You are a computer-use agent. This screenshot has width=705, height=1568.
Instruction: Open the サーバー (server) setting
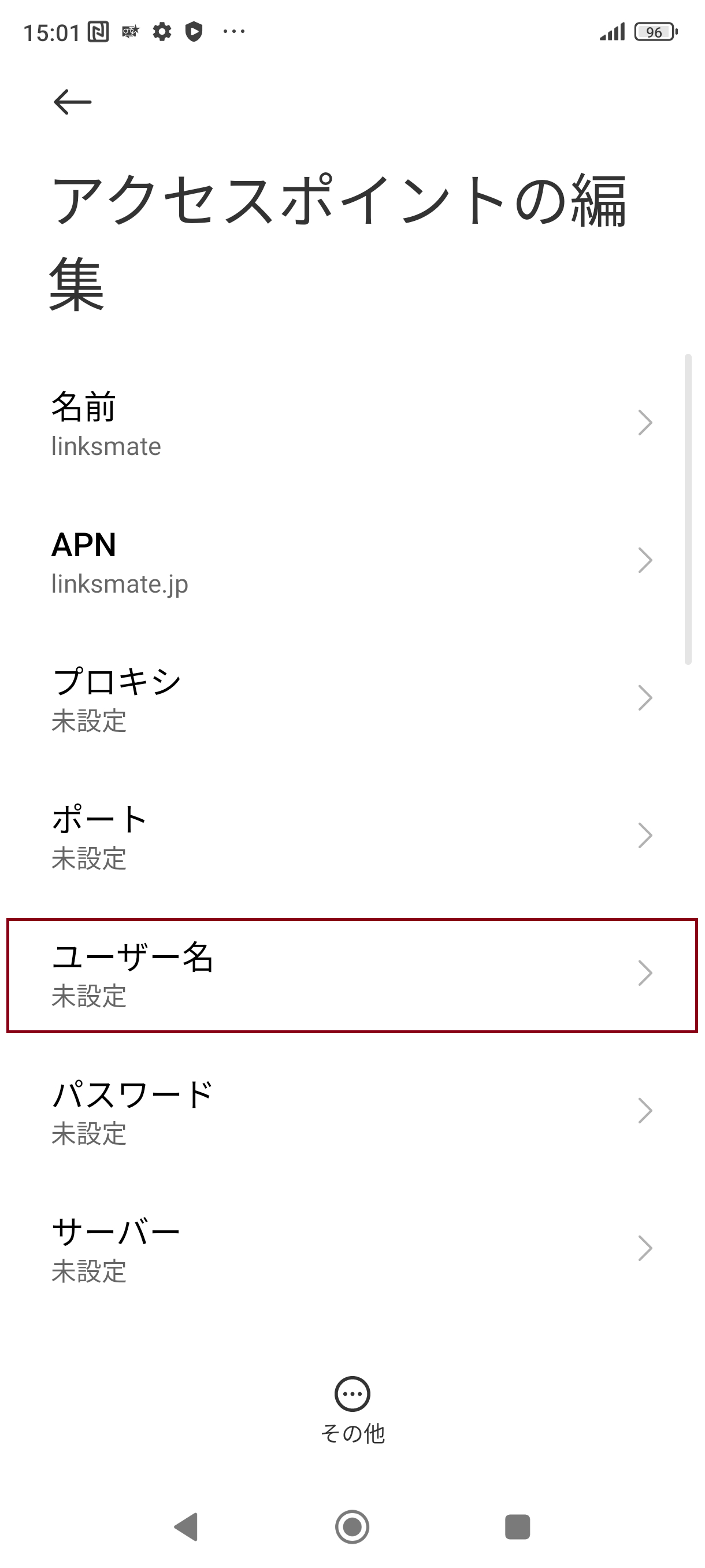tap(353, 1249)
